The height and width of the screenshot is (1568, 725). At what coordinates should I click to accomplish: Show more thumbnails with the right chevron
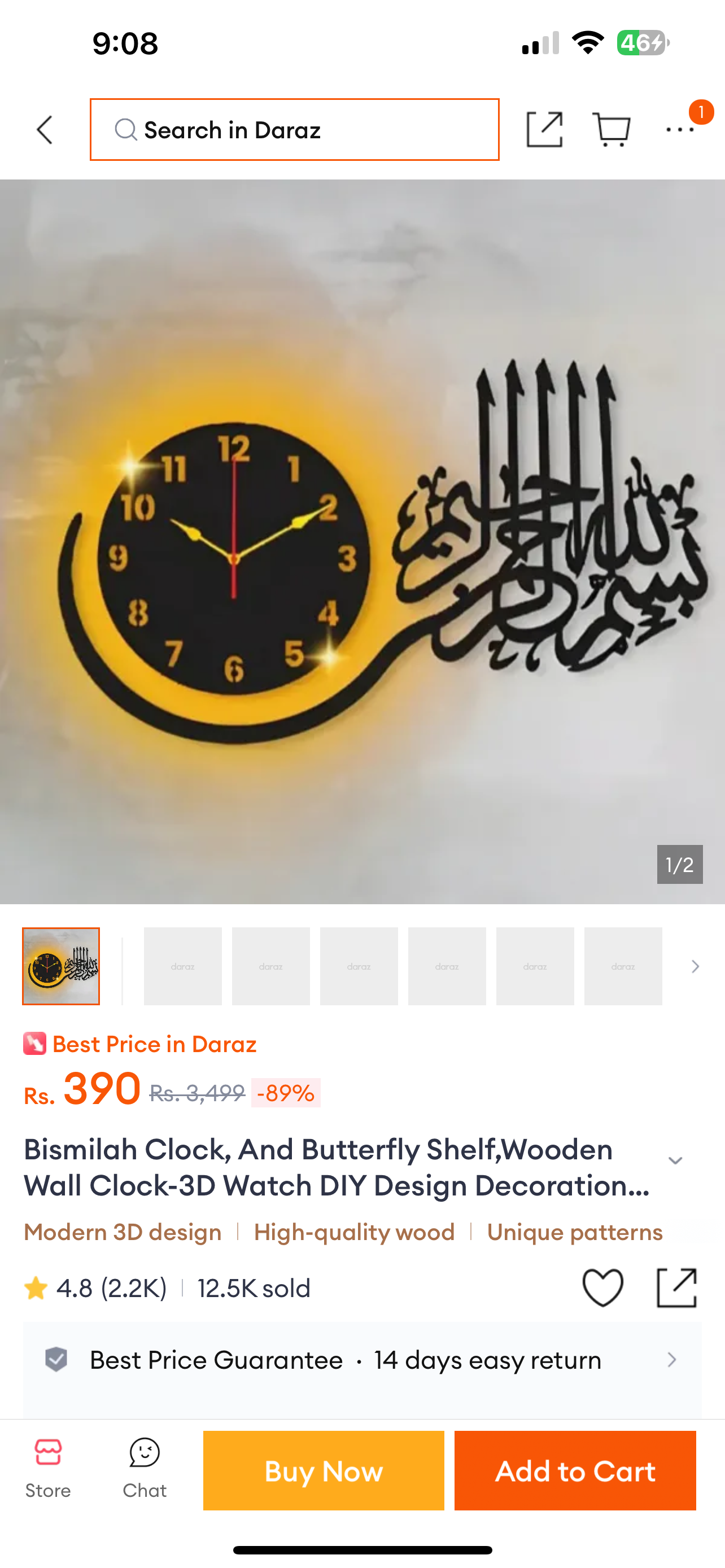click(695, 967)
